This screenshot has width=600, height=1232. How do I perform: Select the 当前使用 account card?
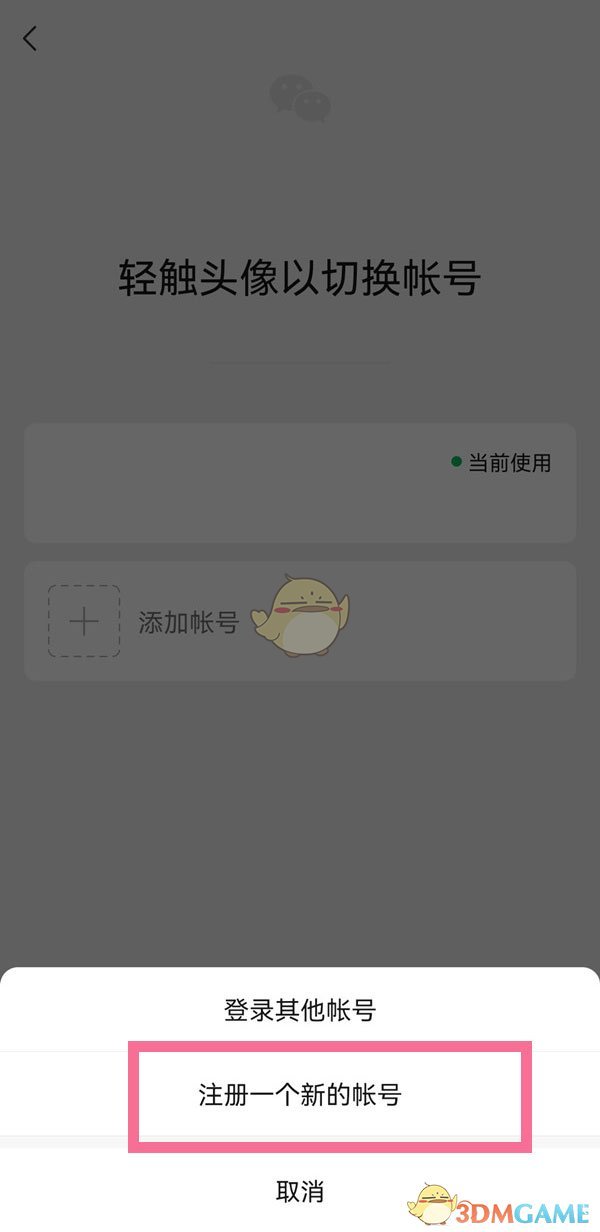[x=300, y=483]
